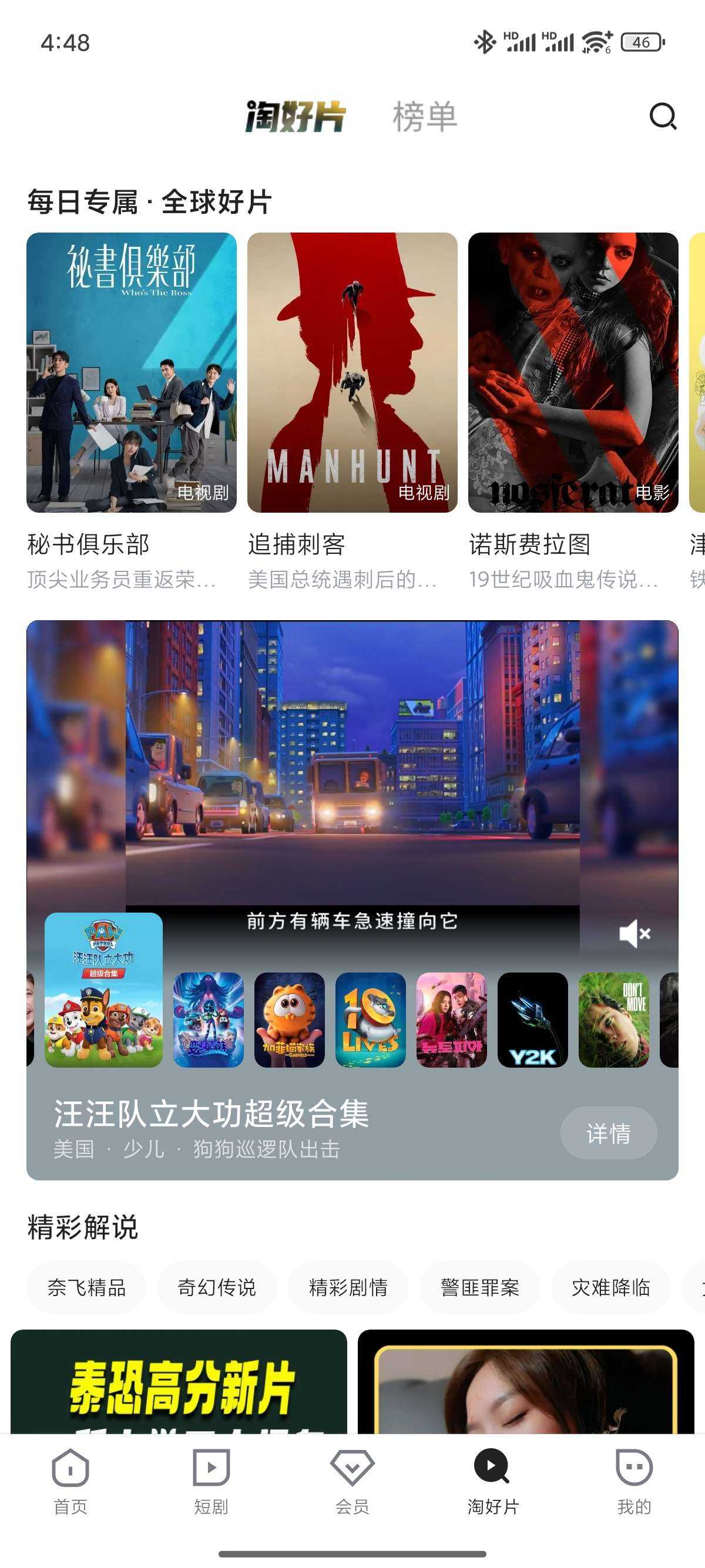Screen dimensions: 705x1568
Task: Open the search icon
Action: (x=662, y=116)
